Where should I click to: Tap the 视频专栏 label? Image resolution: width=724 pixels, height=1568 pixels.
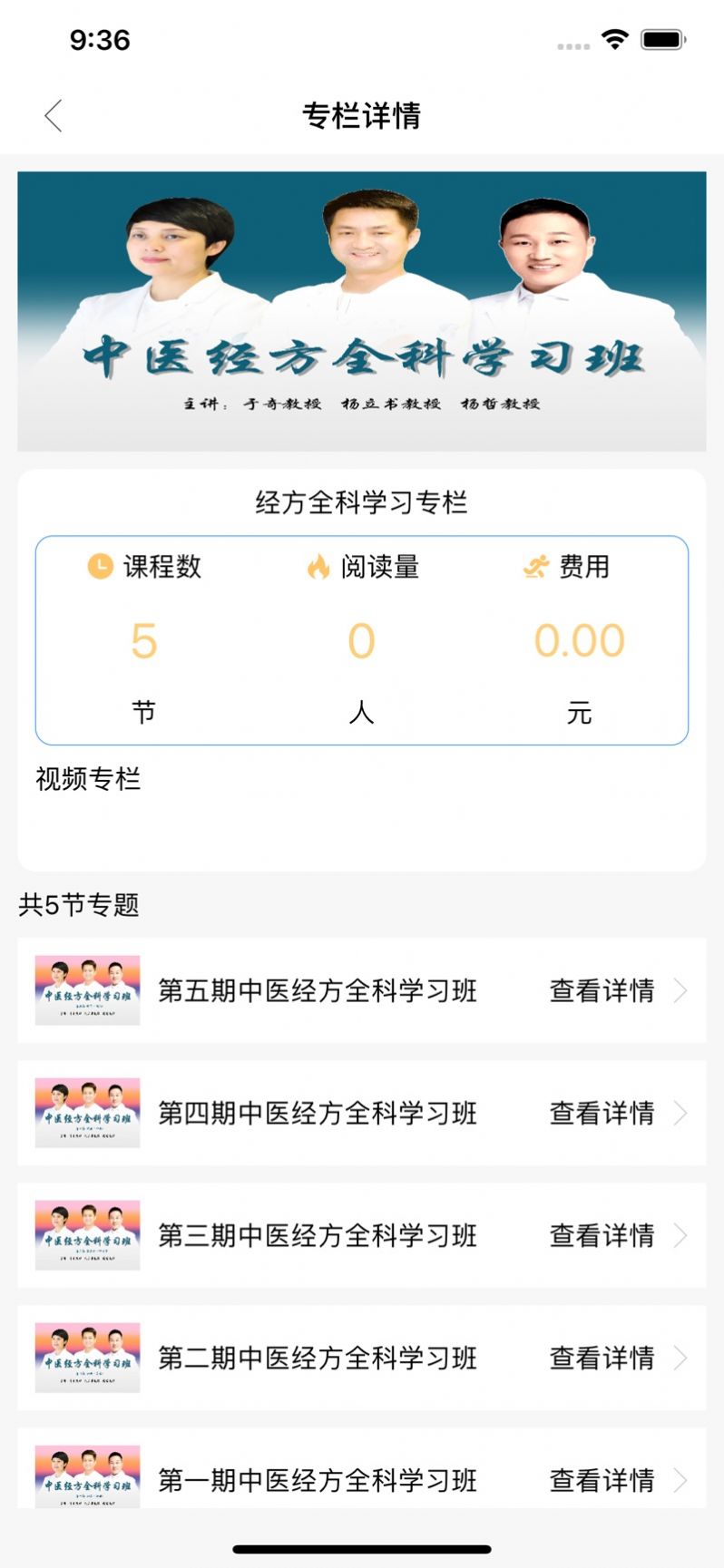click(x=87, y=780)
